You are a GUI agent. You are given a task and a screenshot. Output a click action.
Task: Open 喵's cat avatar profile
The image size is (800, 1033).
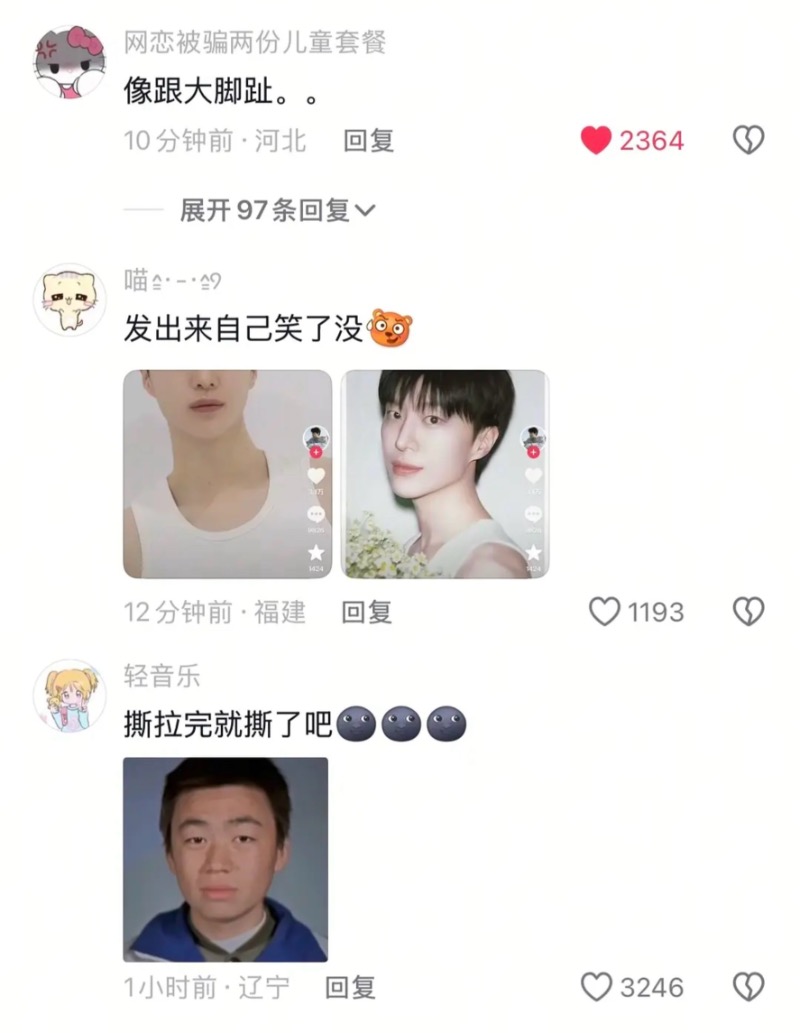[x=70, y=299]
